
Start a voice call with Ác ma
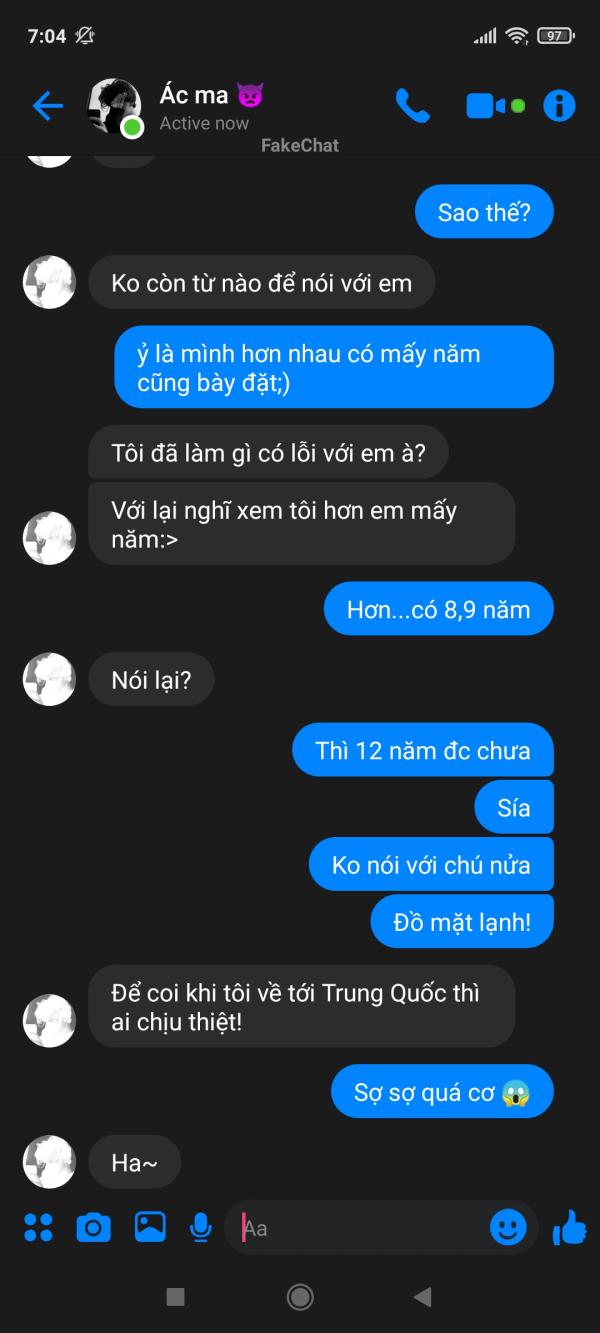(x=412, y=105)
